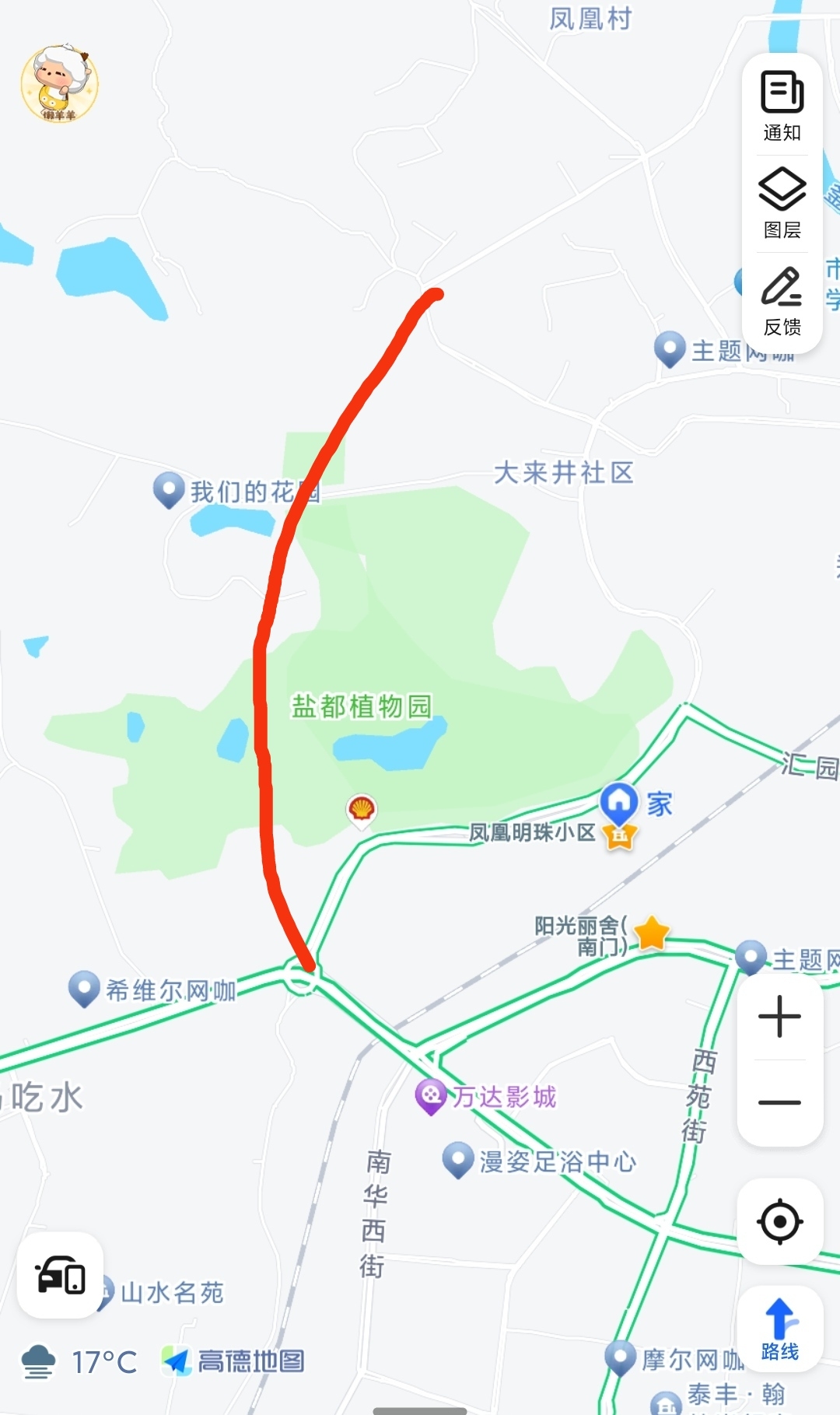Zoom in on the map
This screenshot has height=1415, width=840.
779,1017
